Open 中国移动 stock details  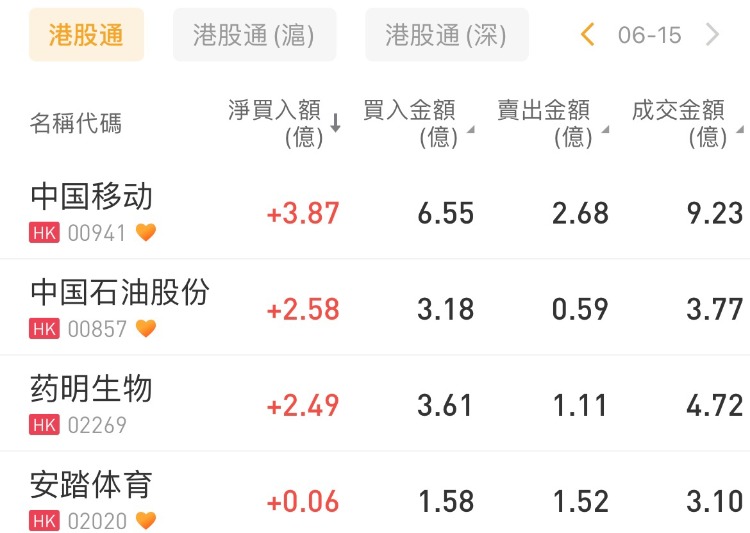point(92,211)
